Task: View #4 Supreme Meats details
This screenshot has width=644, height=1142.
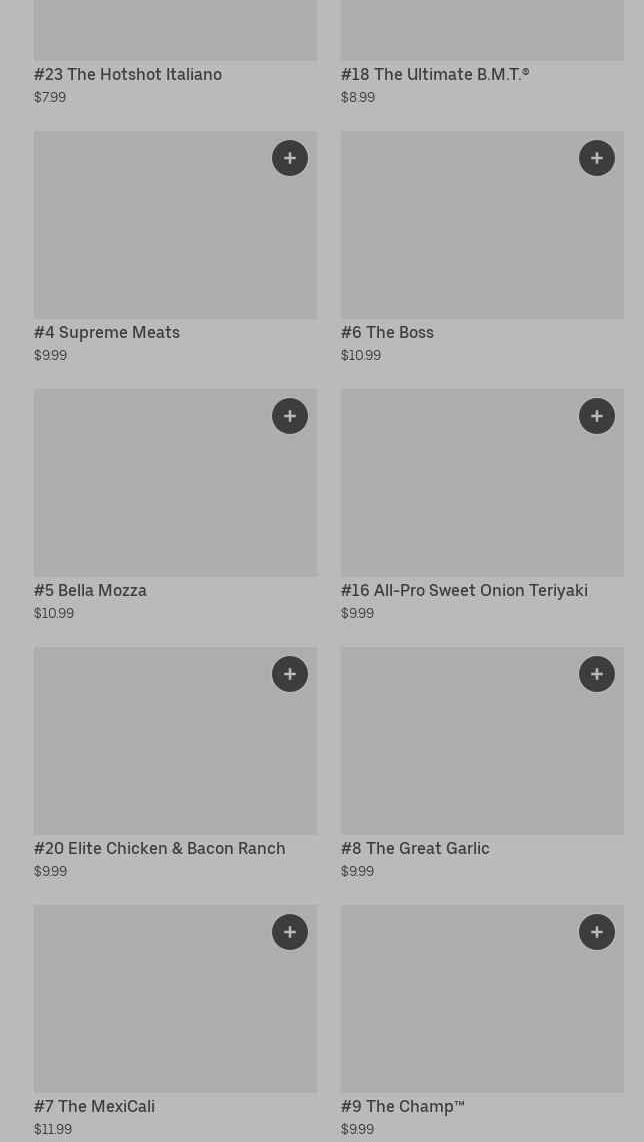Action: [150, 240]
